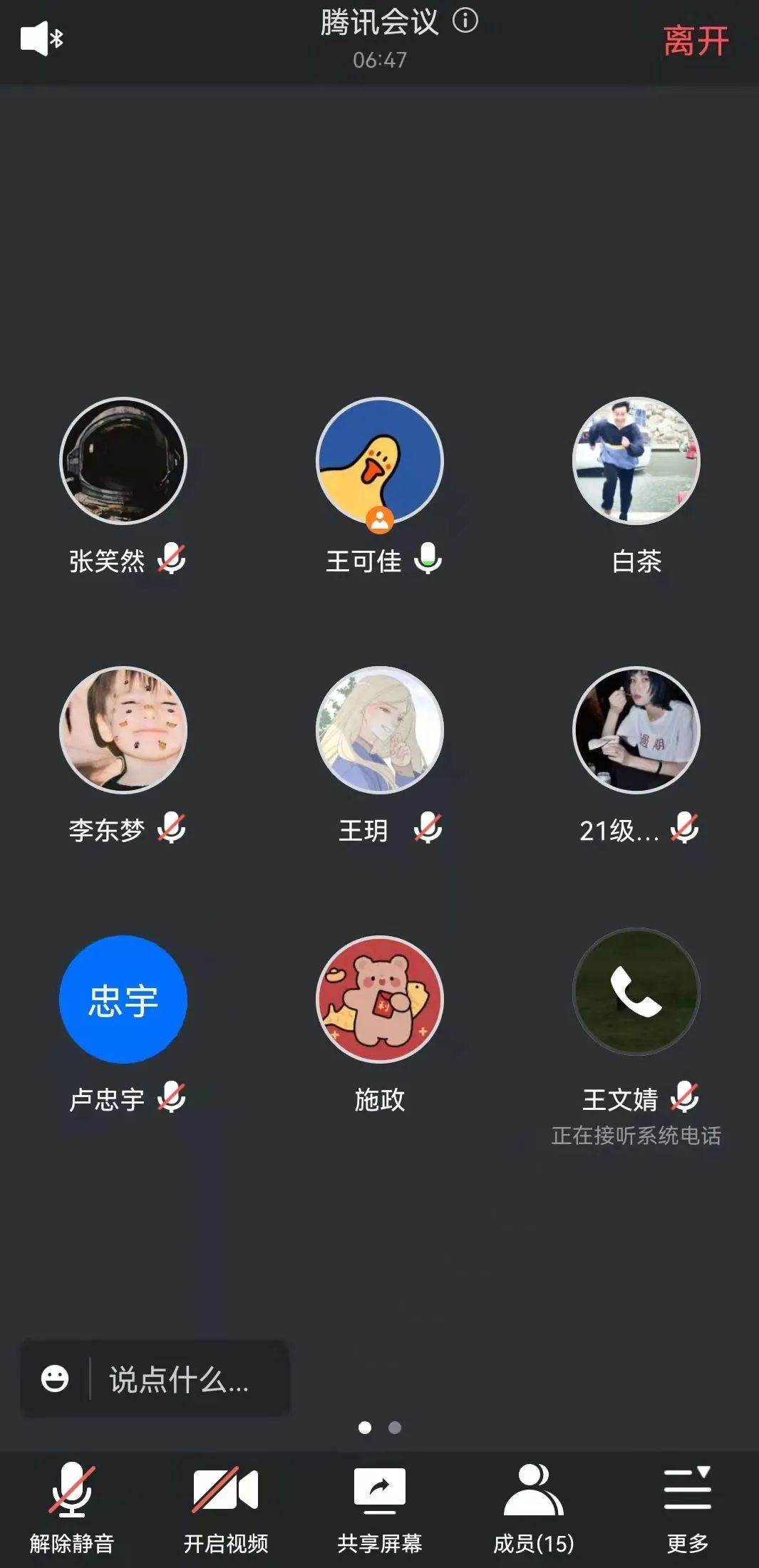Tap the speaker audio output icon
The image size is (759, 1568).
pyautogui.click(x=41, y=38)
